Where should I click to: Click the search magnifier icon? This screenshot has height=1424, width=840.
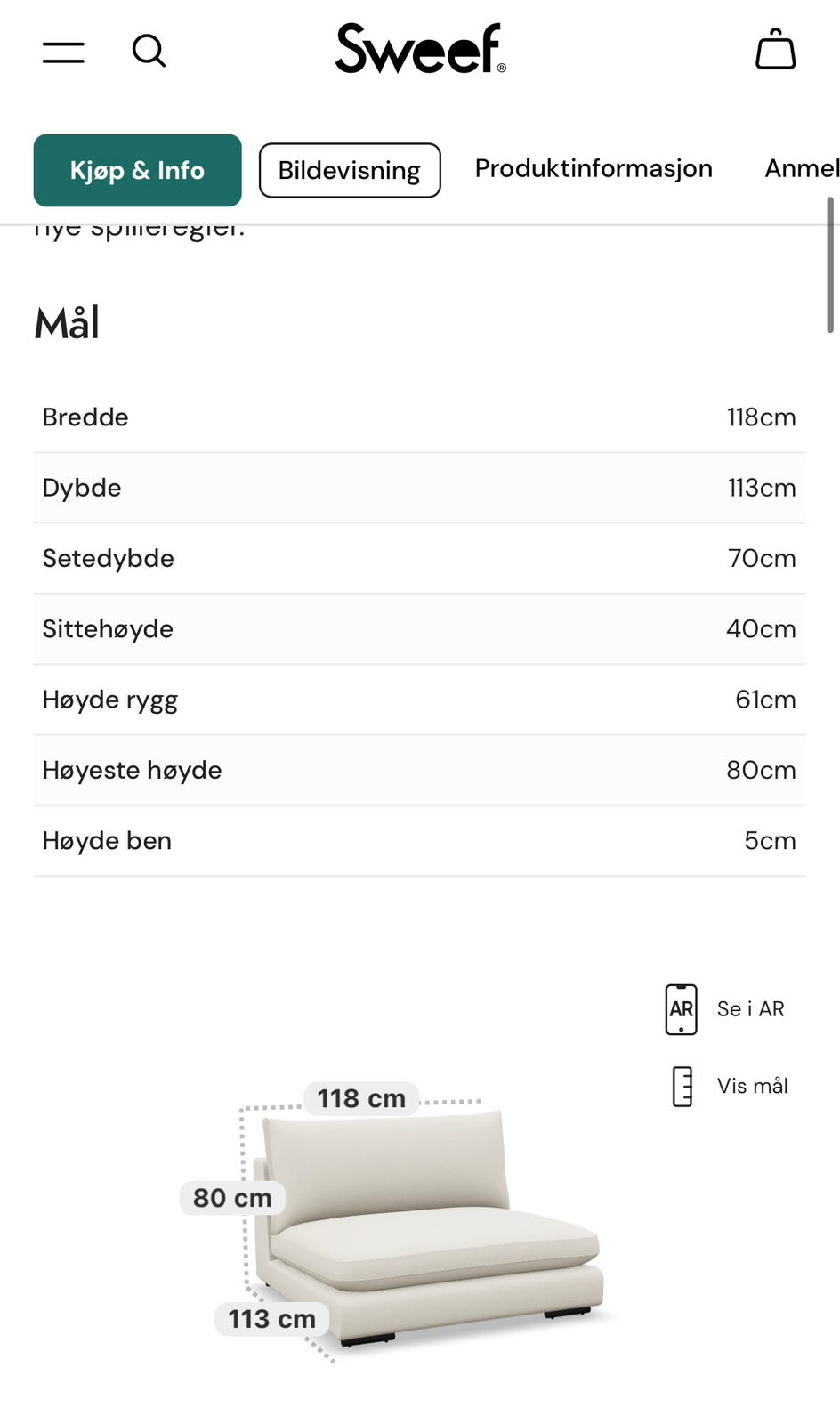click(149, 51)
